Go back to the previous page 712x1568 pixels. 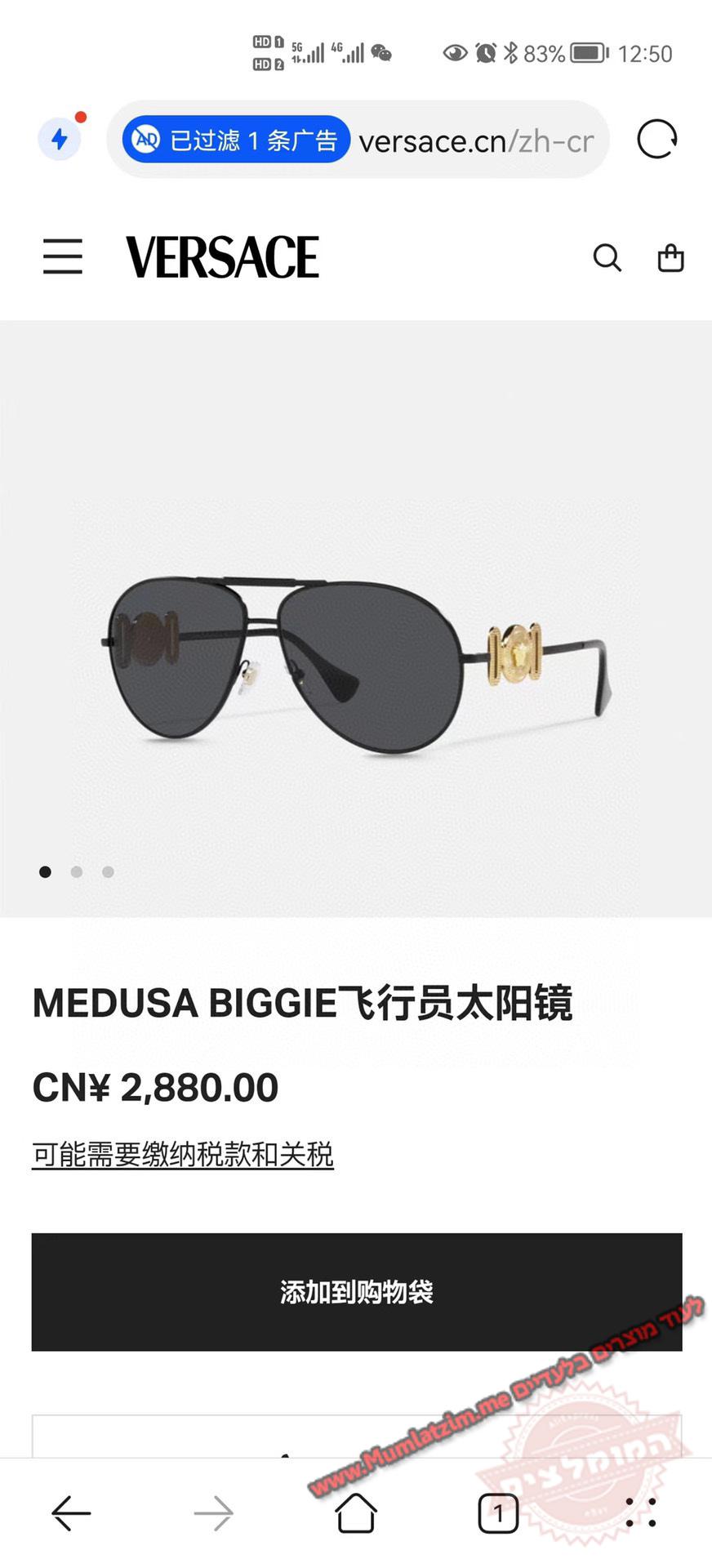coord(71,1513)
